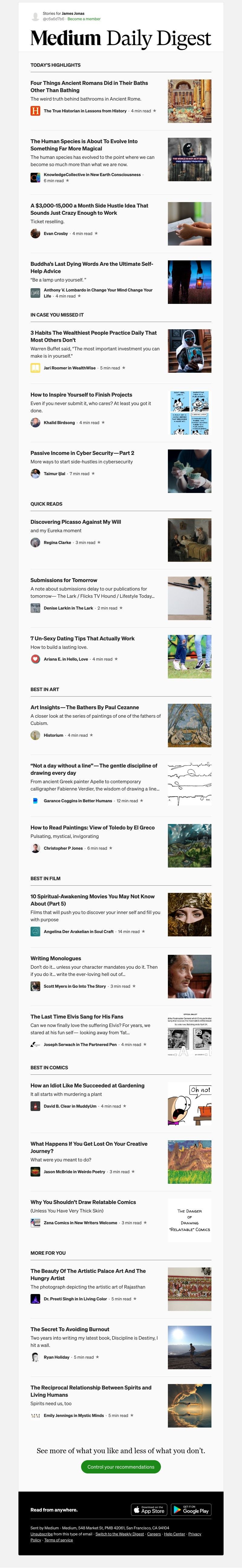The width and height of the screenshot is (242, 1568).
Task: Open Evan Crosby's side hustle article thumbnail
Action: pos(190,224)
